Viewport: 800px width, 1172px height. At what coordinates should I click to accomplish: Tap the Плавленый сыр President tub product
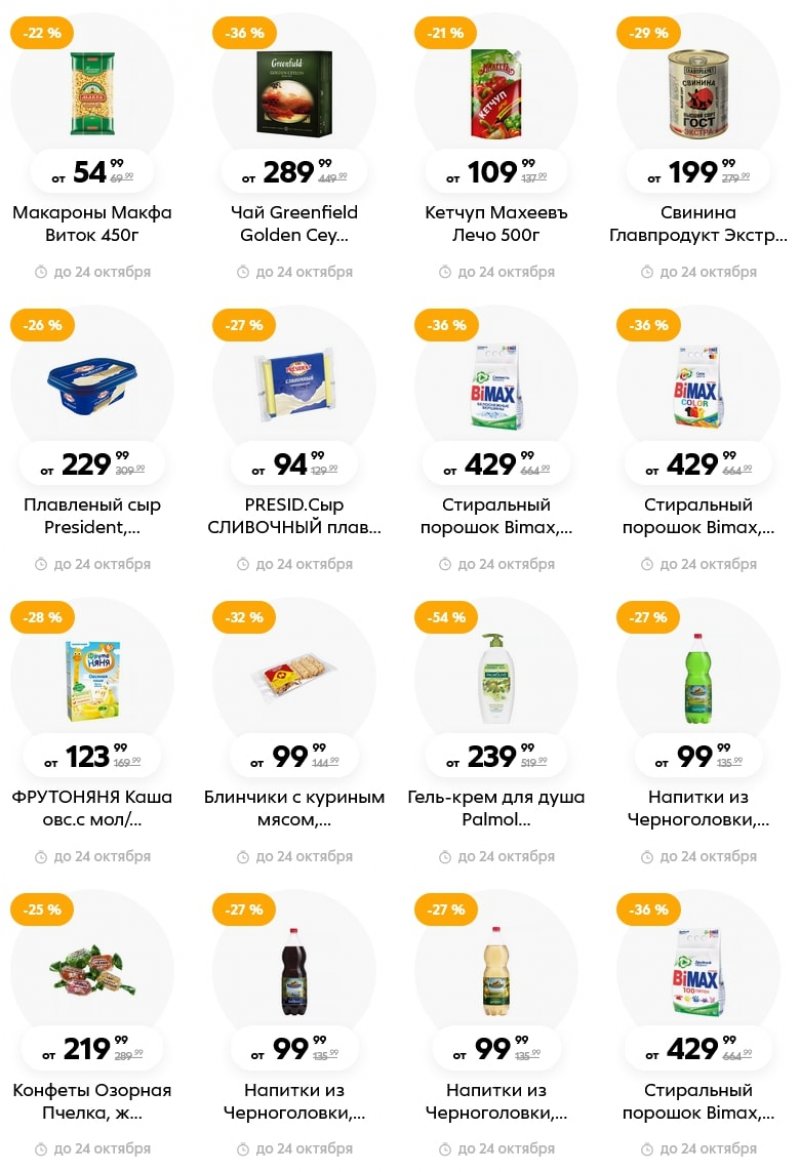[92, 516]
